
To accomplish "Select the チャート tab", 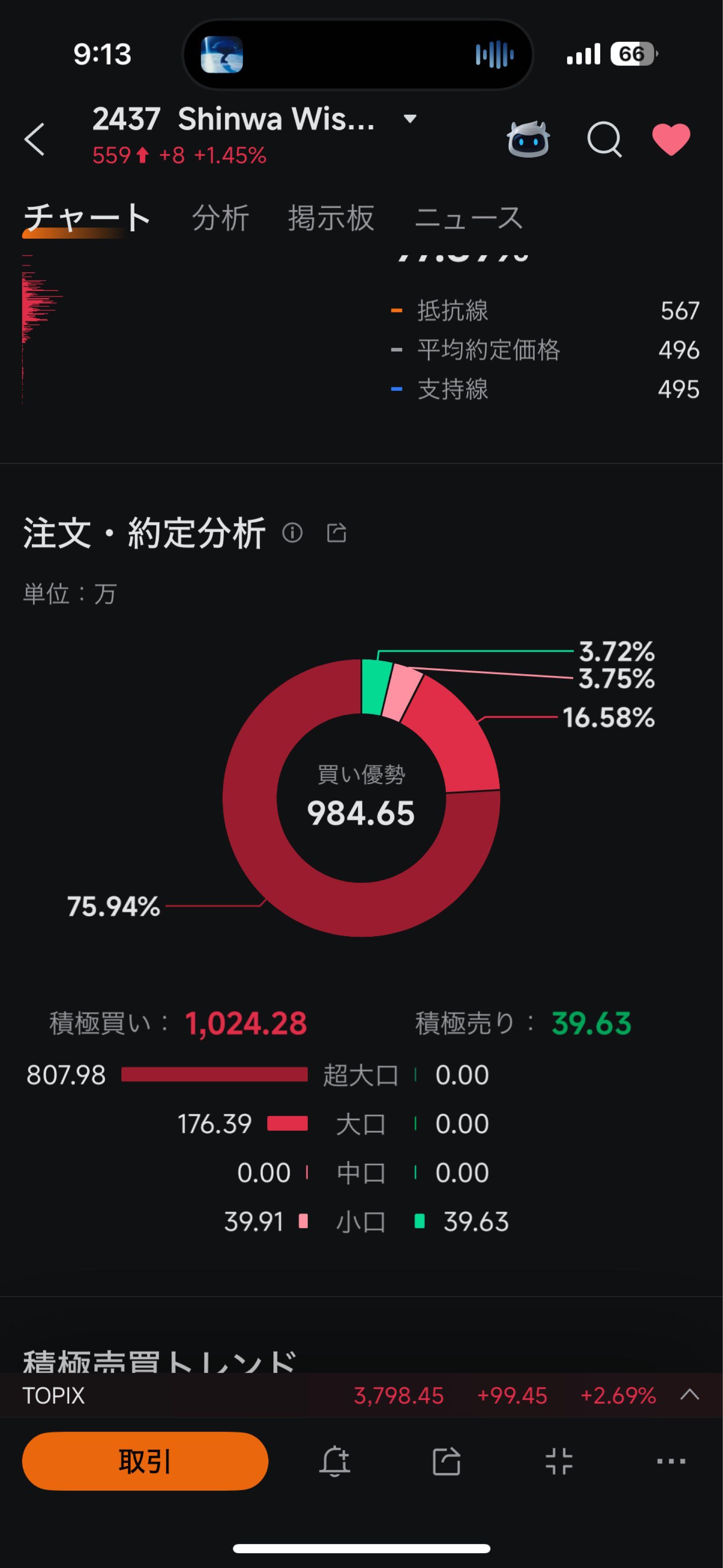I will click(86, 218).
